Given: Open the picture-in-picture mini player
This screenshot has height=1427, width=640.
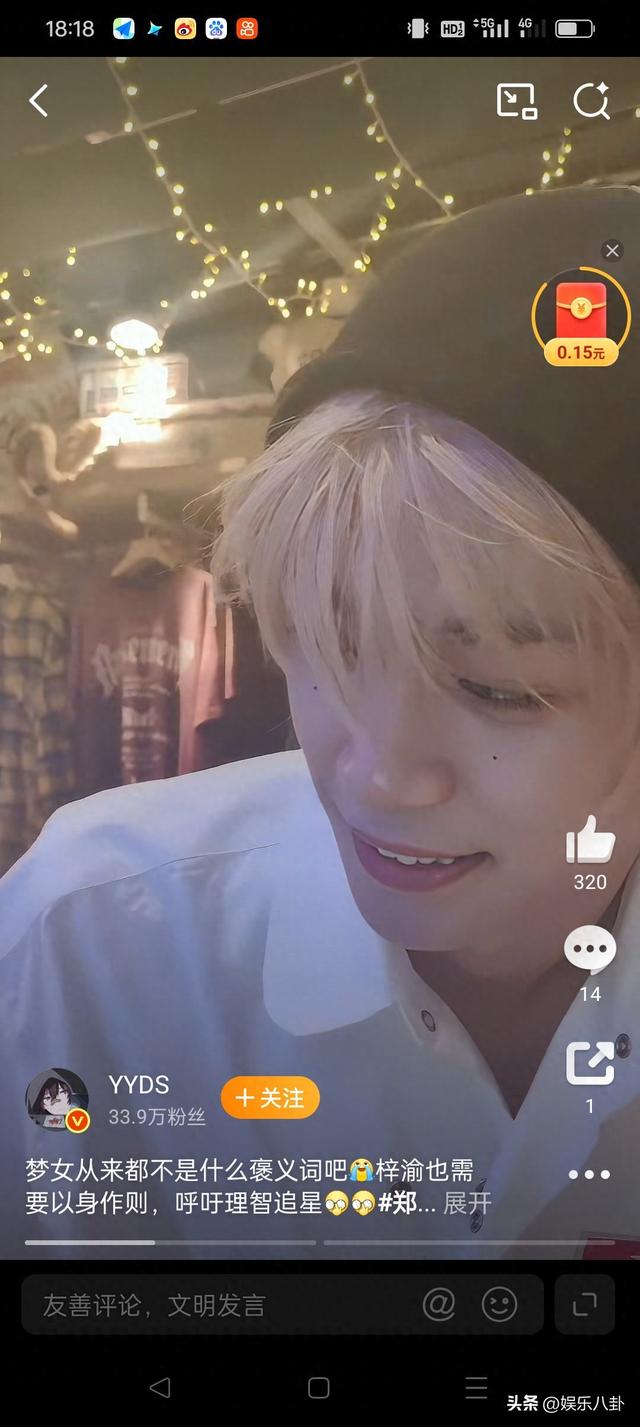Looking at the screenshot, I should (x=516, y=101).
